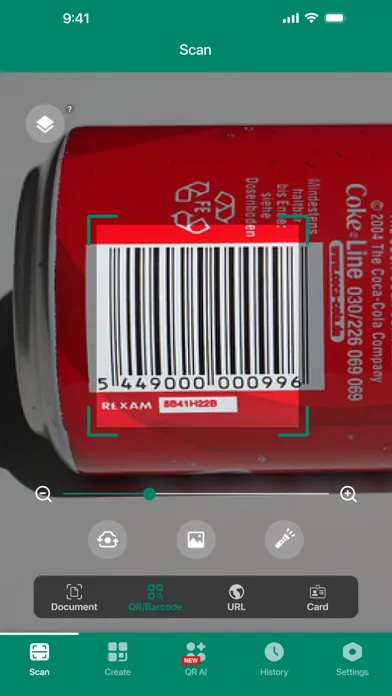392x696 pixels.
Task: Pick an image from the gallery
Action: [x=196, y=540]
